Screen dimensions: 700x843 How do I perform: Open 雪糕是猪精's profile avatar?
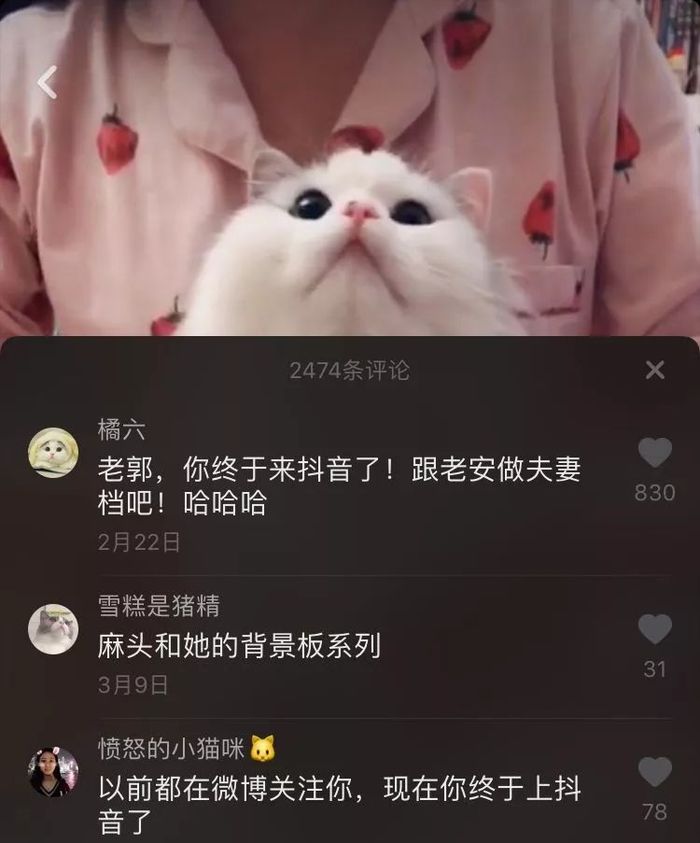tap(52, 629)
